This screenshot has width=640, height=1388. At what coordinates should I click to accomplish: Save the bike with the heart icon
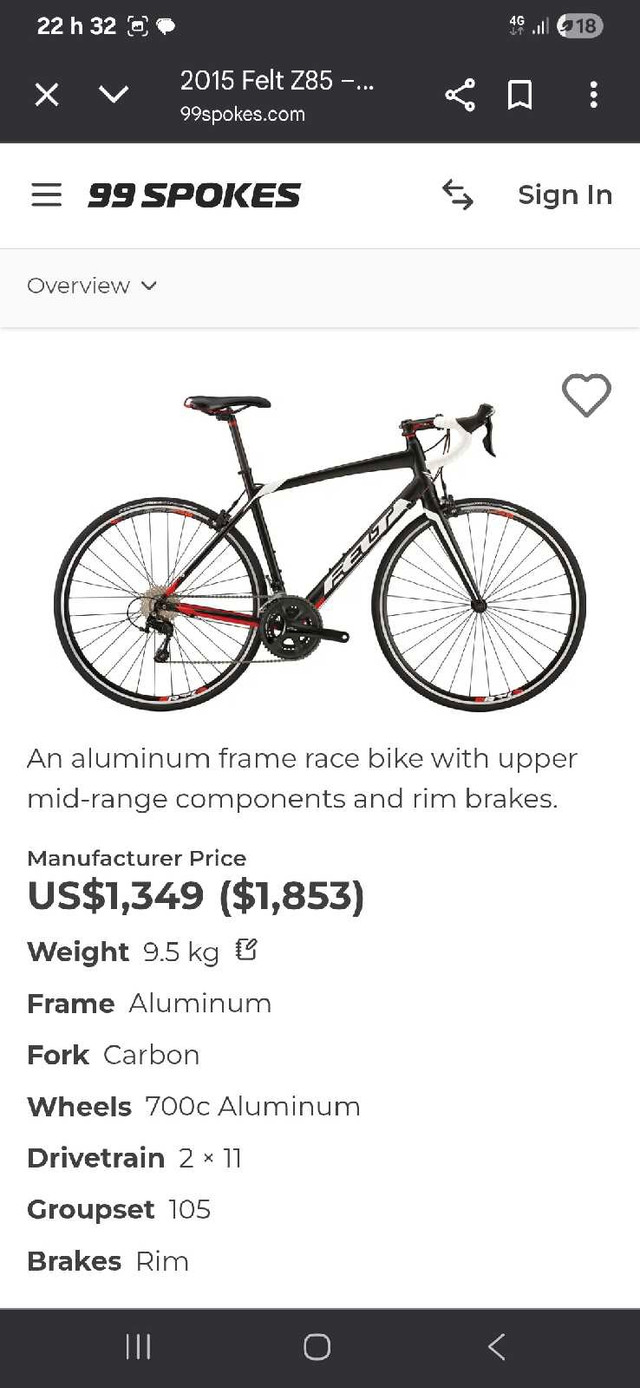click(x=586, y=395)
